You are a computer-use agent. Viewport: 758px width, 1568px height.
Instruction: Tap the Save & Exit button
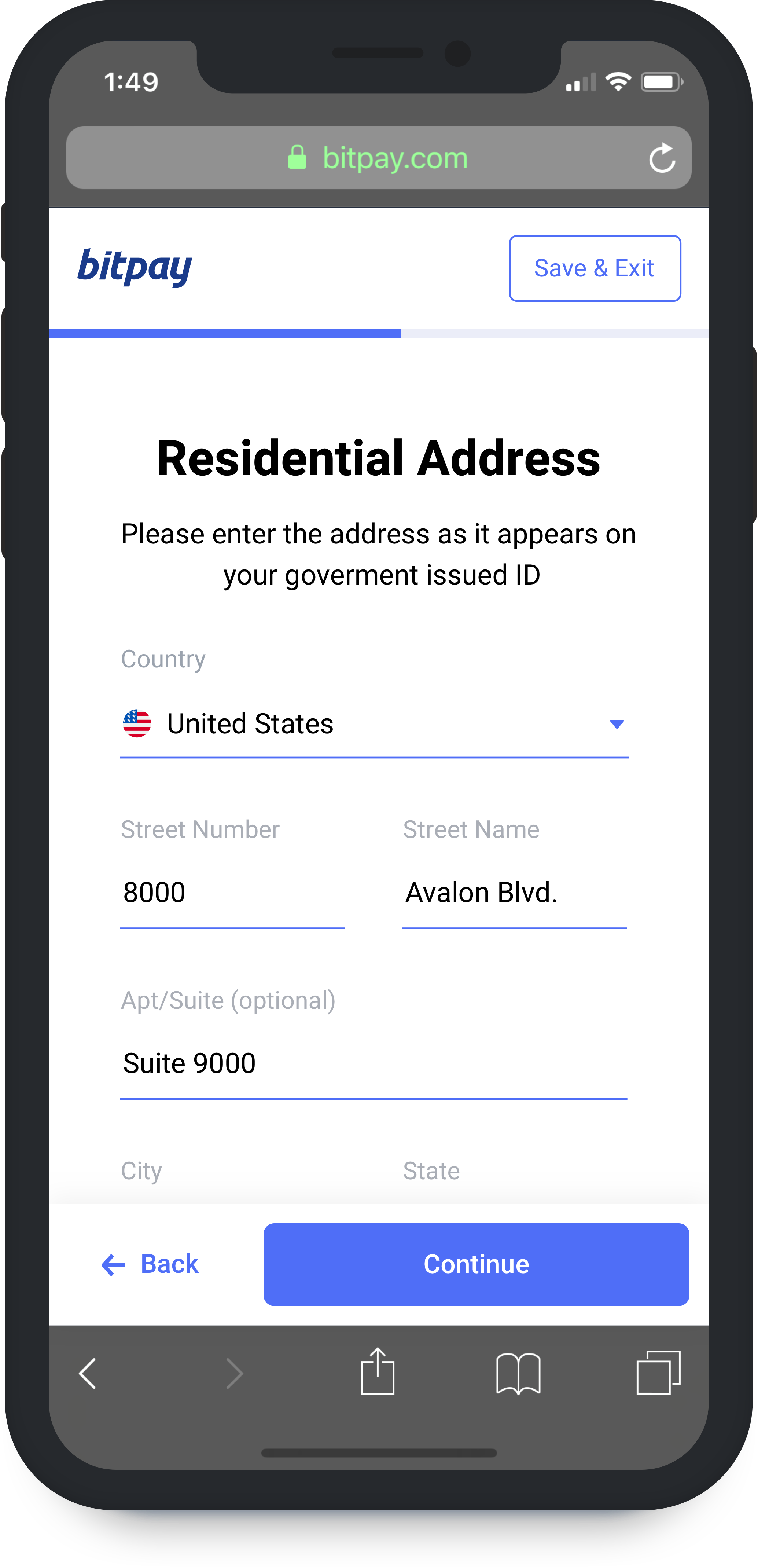595,268
